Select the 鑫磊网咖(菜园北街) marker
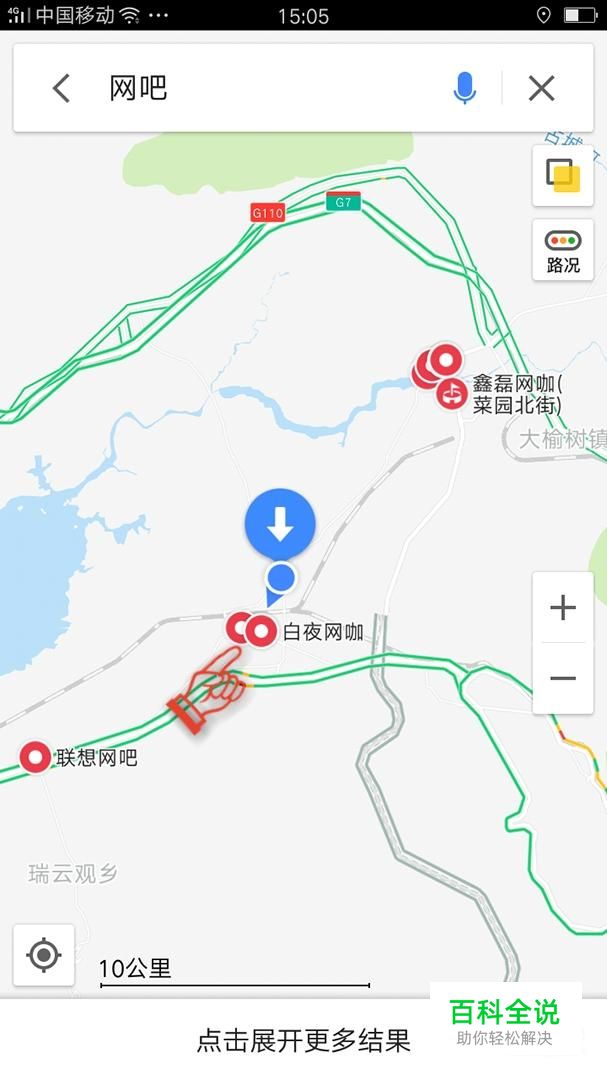Screen dimensions: 607x1080 pos(452,395)
